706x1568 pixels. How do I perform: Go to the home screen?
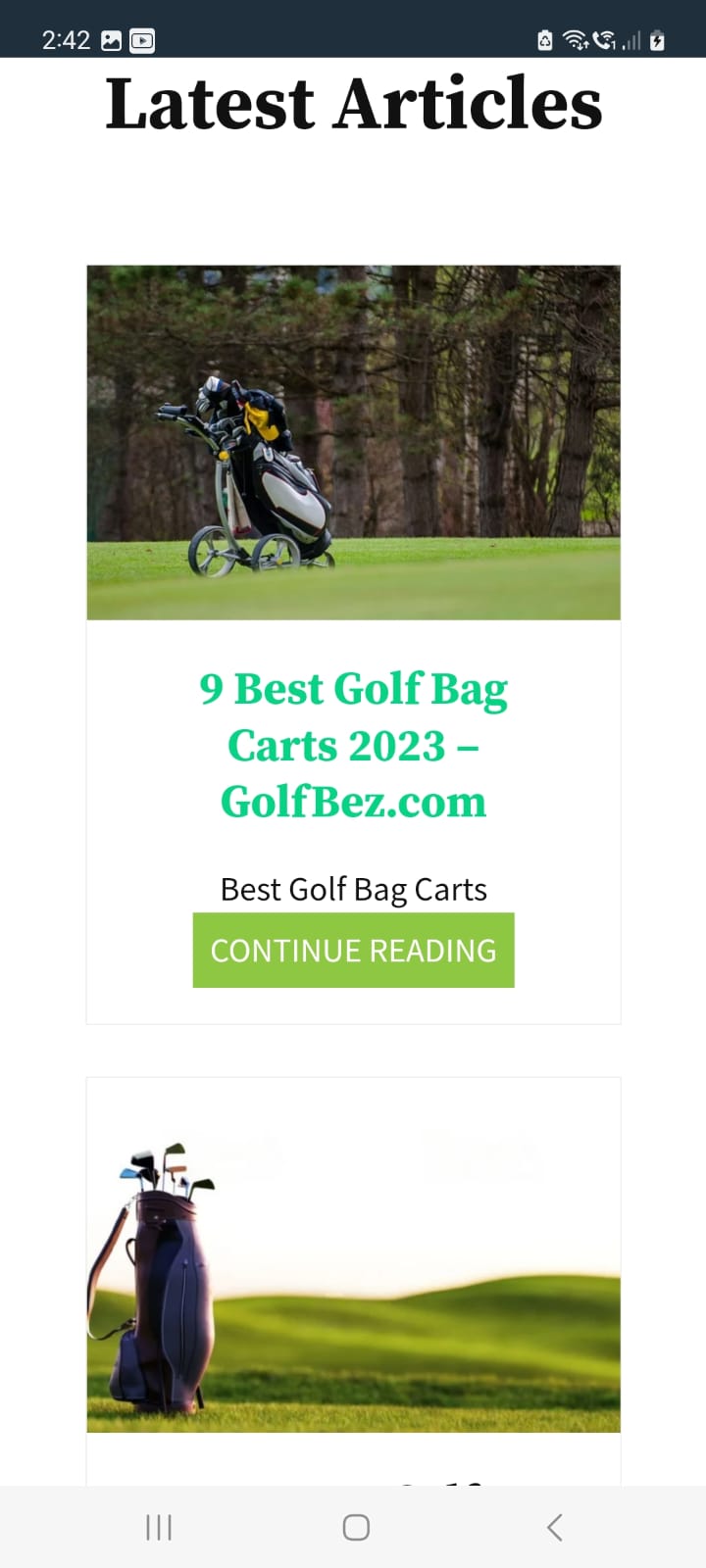356,1527
